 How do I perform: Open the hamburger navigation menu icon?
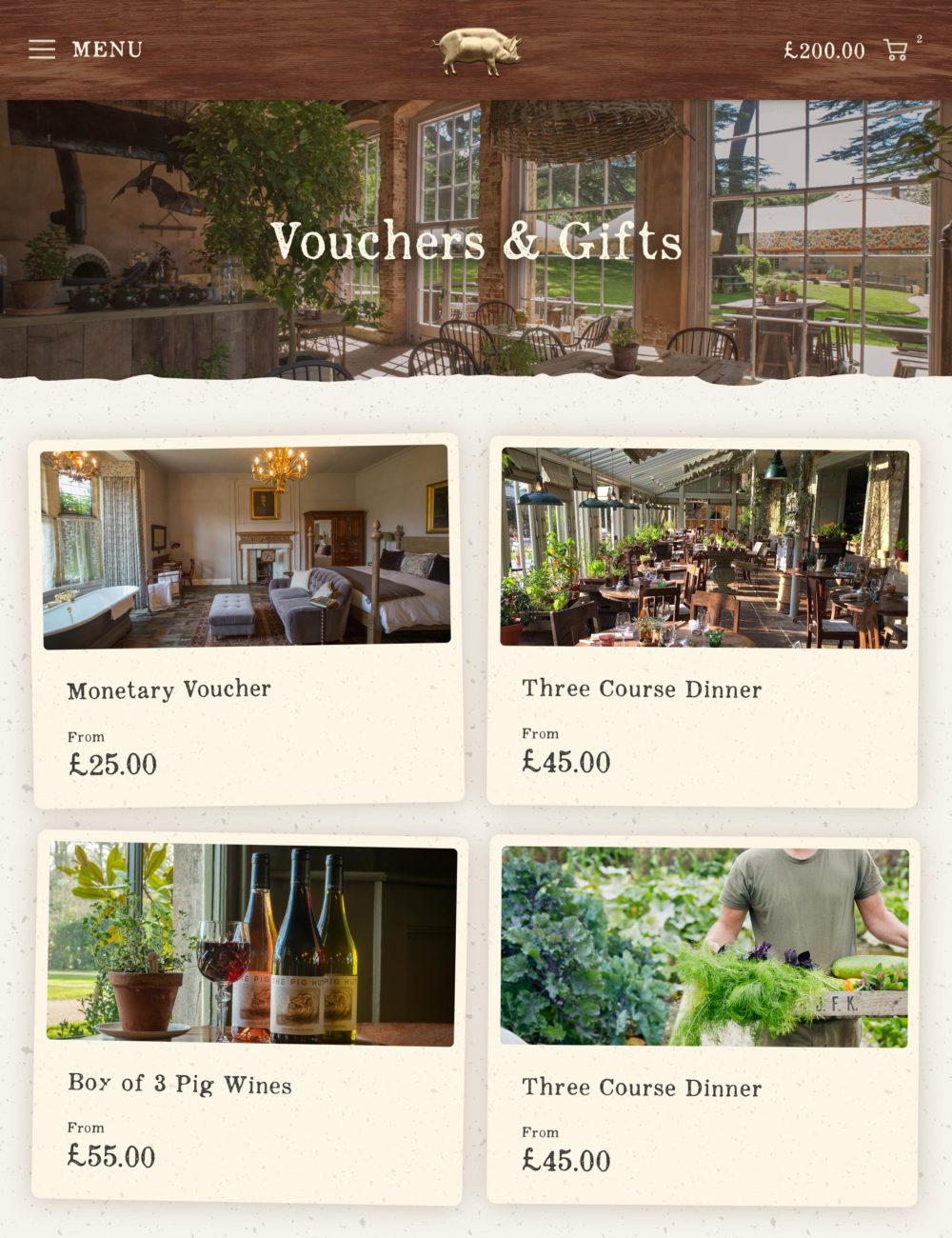tap(42, 50)
